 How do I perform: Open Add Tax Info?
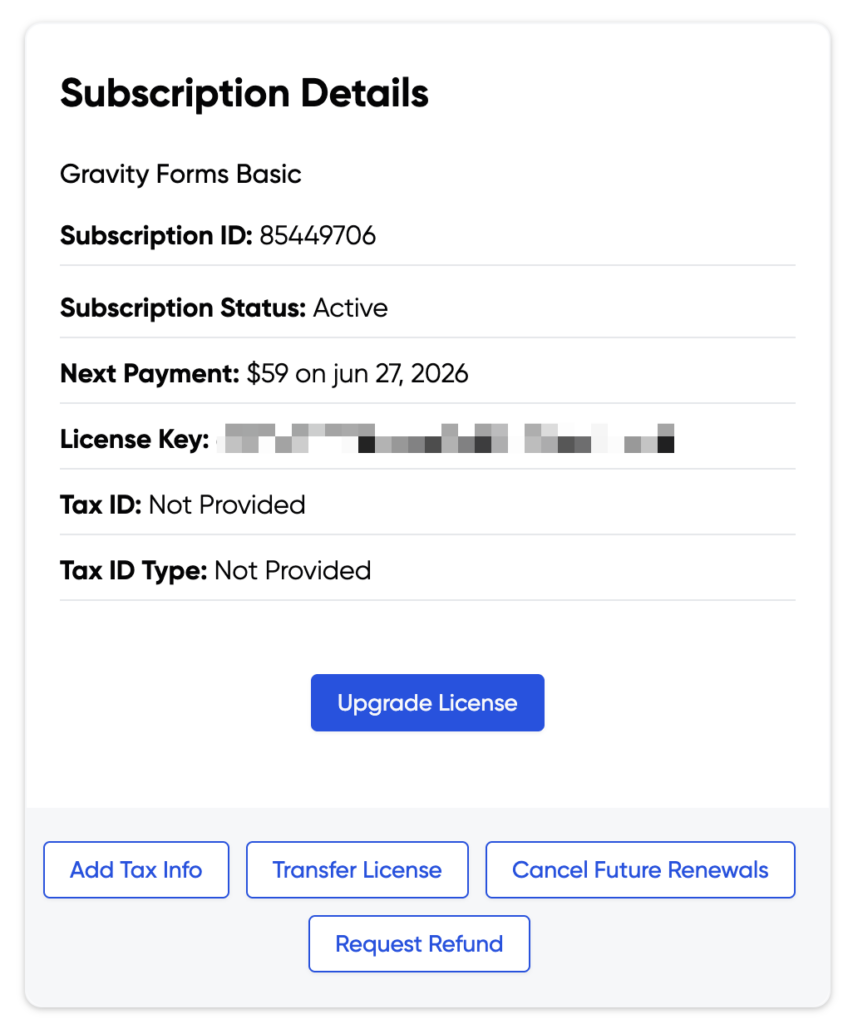(136, 870)
